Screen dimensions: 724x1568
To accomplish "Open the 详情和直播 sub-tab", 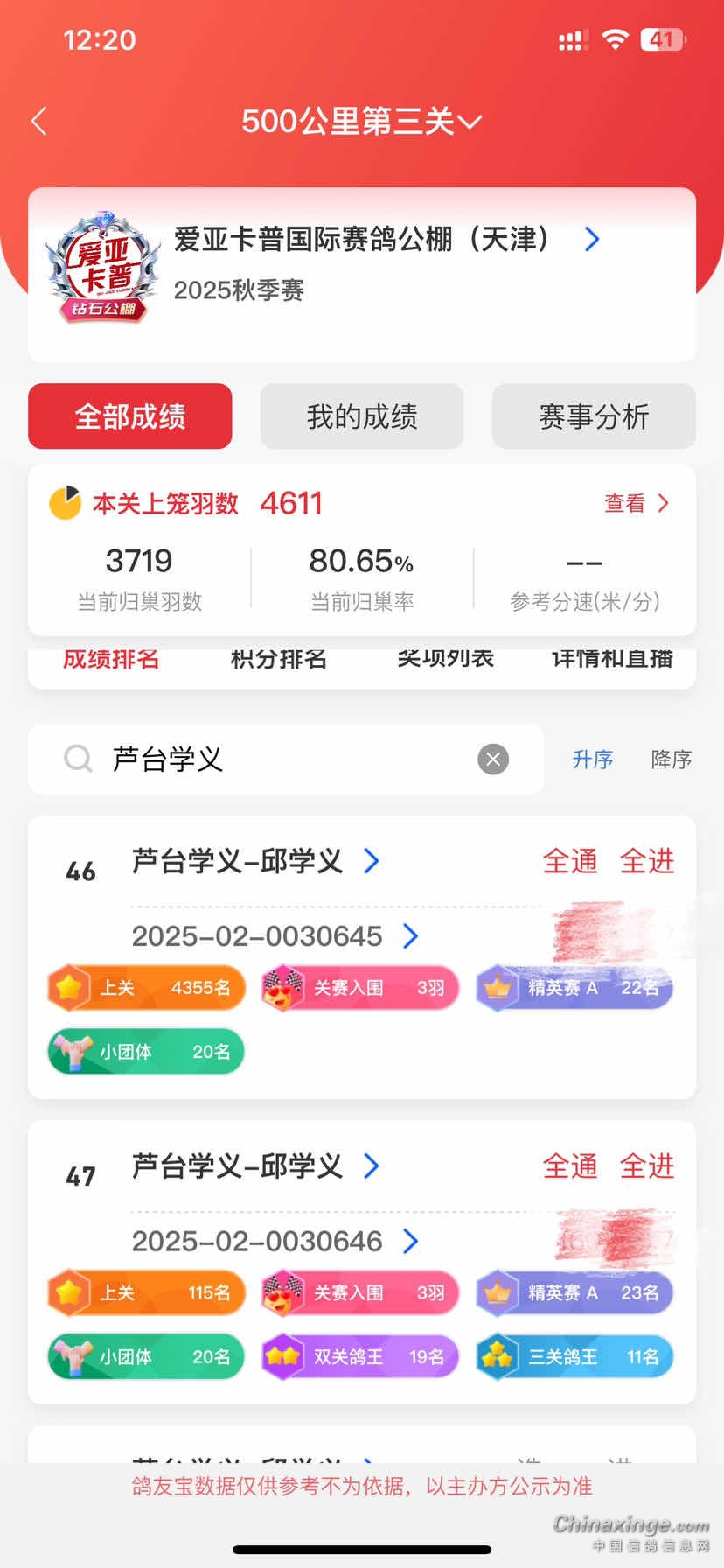I will (x=612, y=660).
